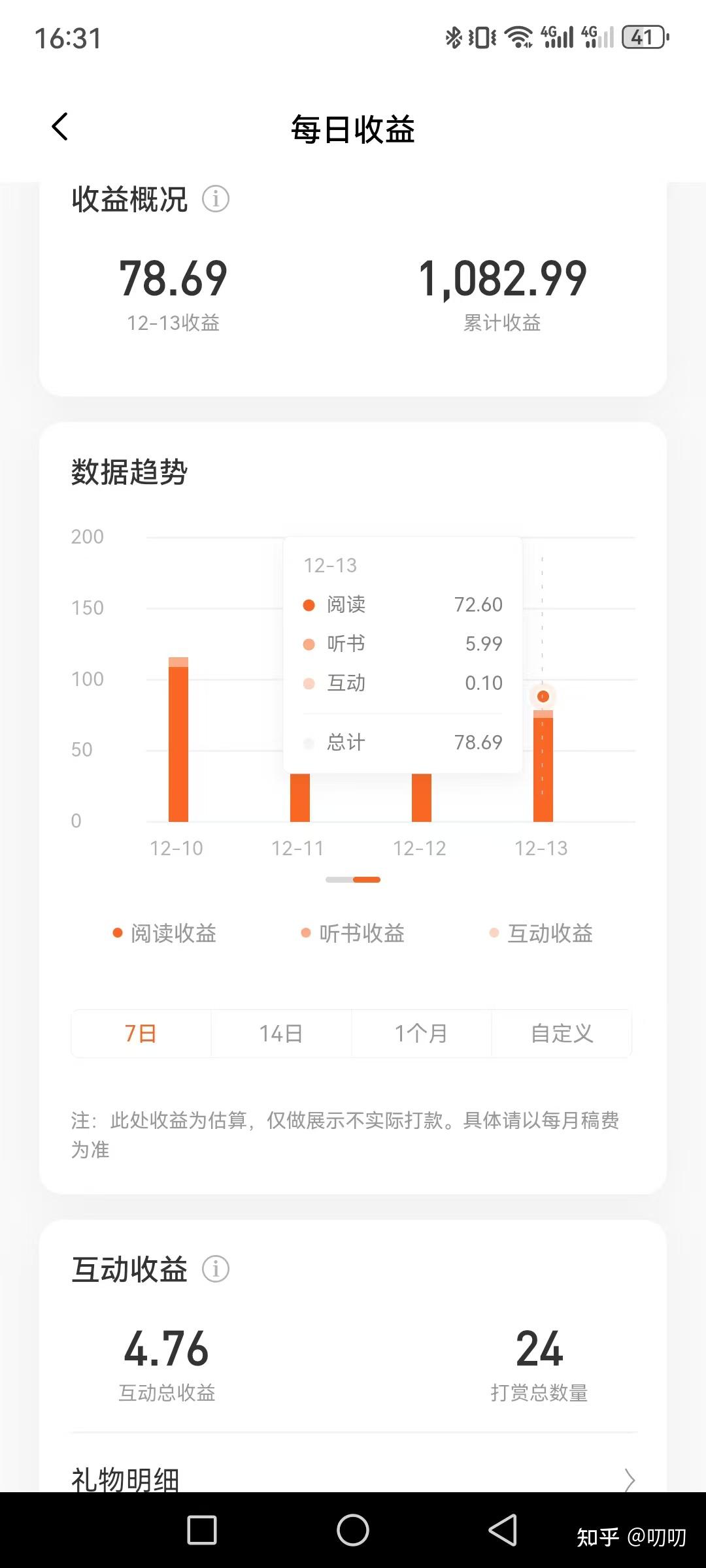The width and height of the screenshot is (706, 1568).
Task: Tap the system home button
Action: click(353, 1530)
